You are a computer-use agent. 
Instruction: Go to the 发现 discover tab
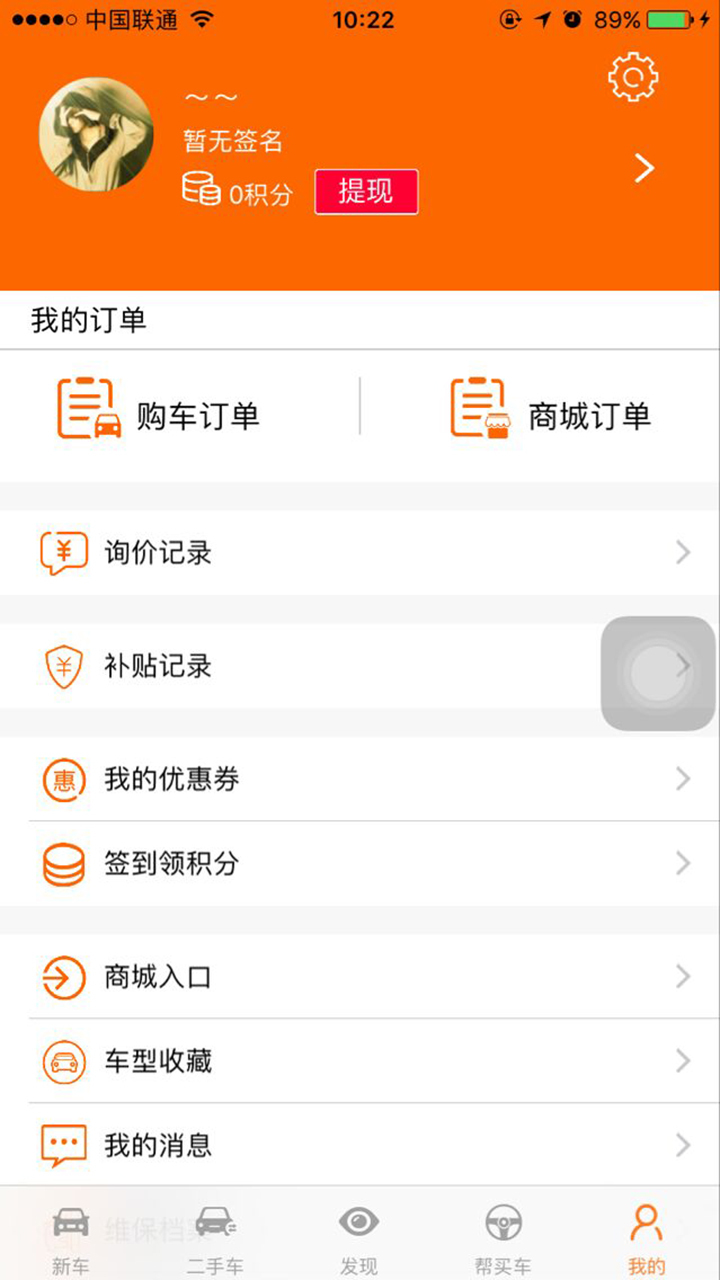click(359, 1238)
